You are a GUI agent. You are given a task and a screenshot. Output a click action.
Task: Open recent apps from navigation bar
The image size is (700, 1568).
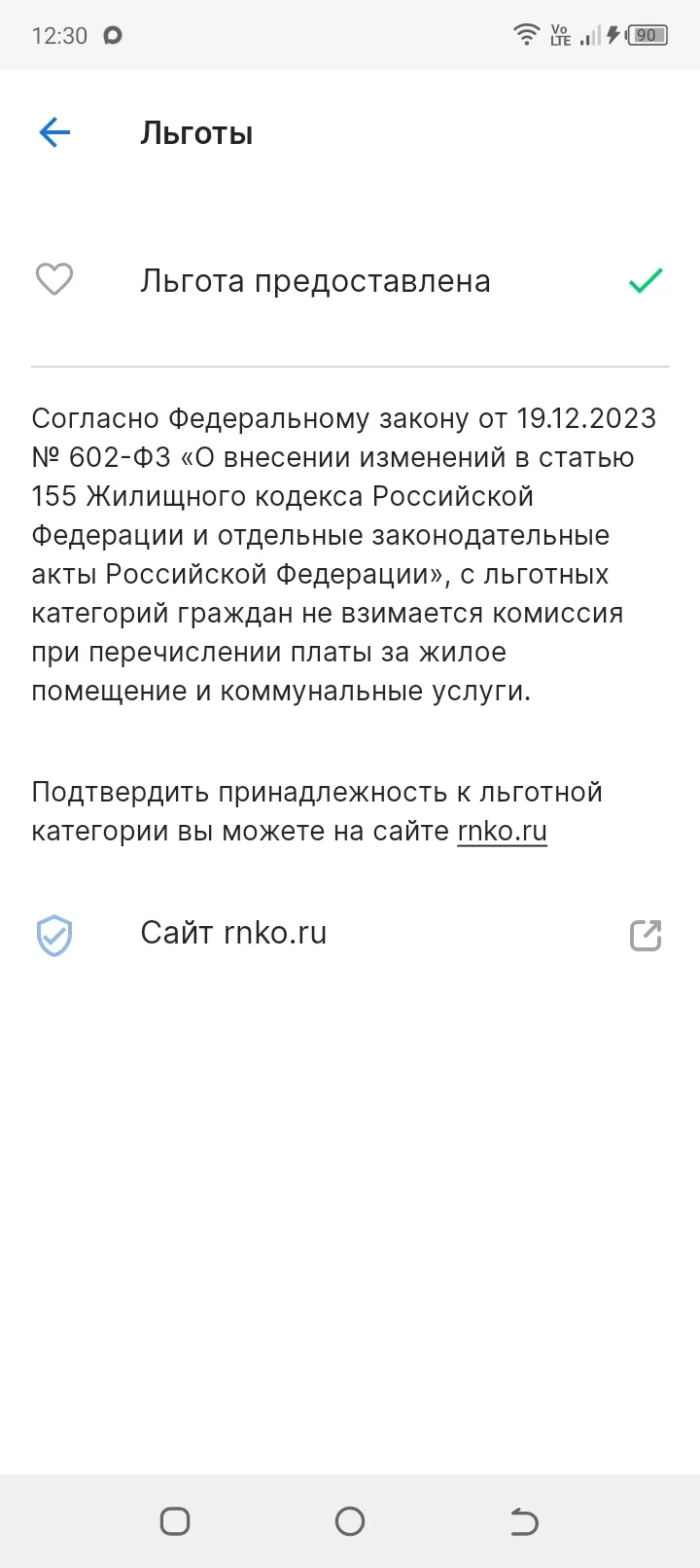(x=175, y=1520)
